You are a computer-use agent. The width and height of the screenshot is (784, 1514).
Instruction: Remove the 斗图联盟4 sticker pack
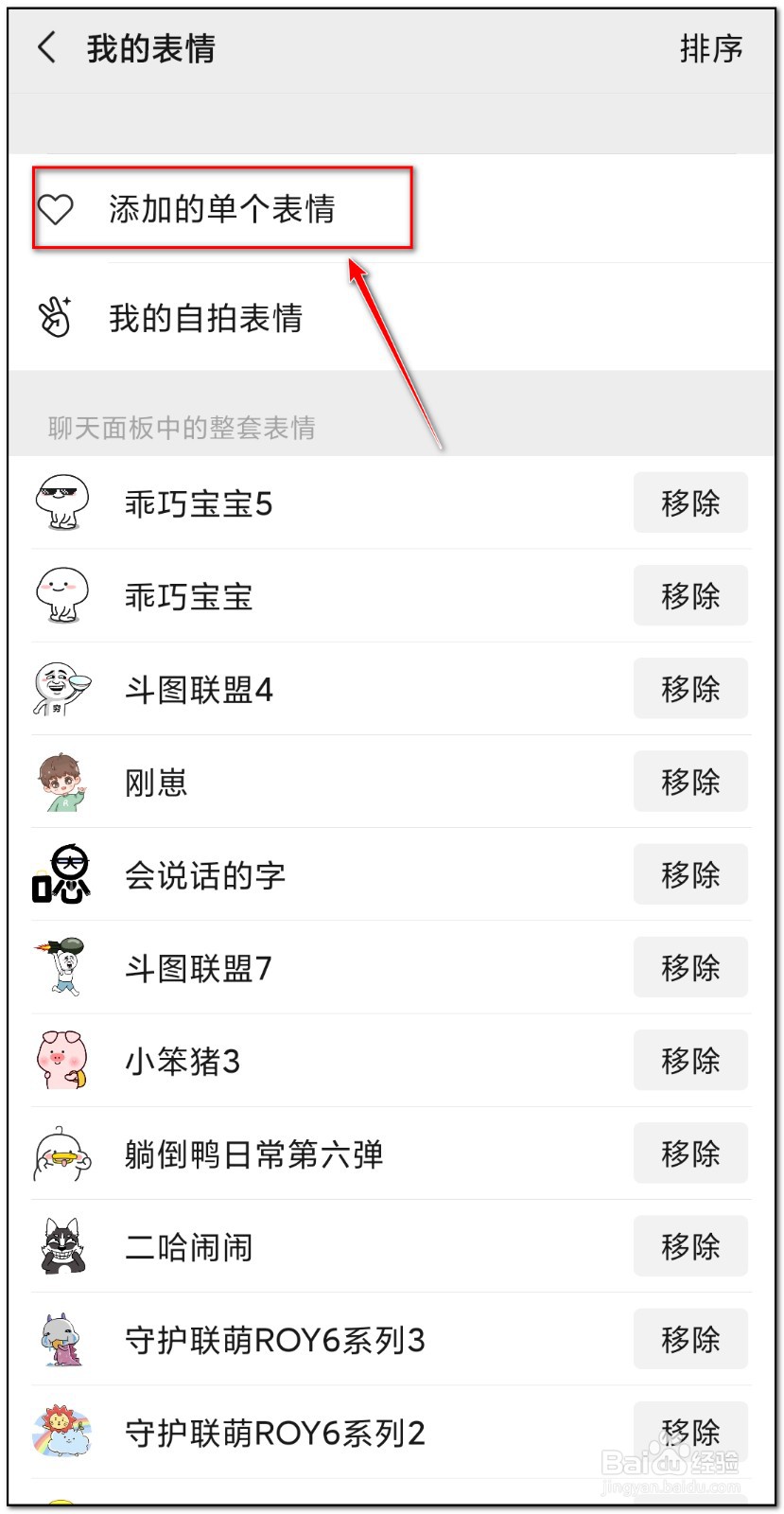(x=690, y=688)
